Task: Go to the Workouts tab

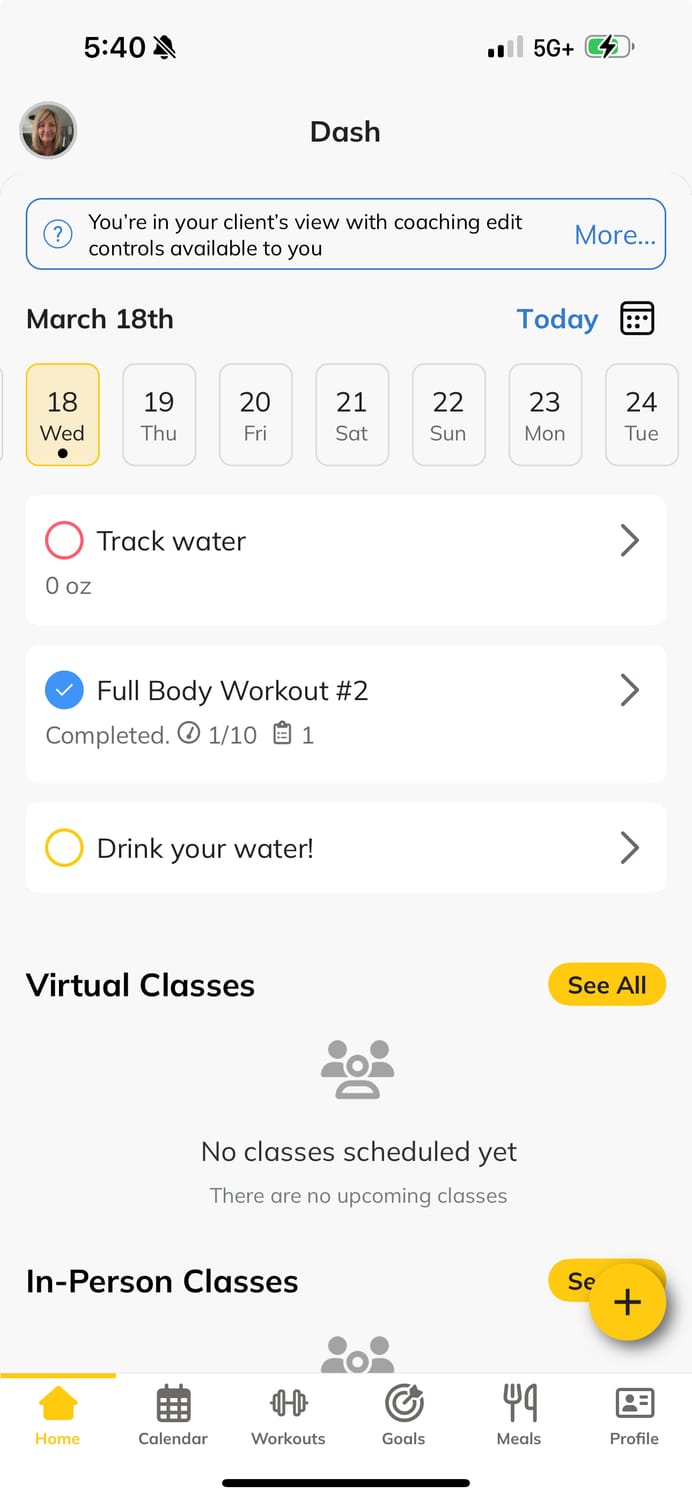Action: tap(288, 1415)
